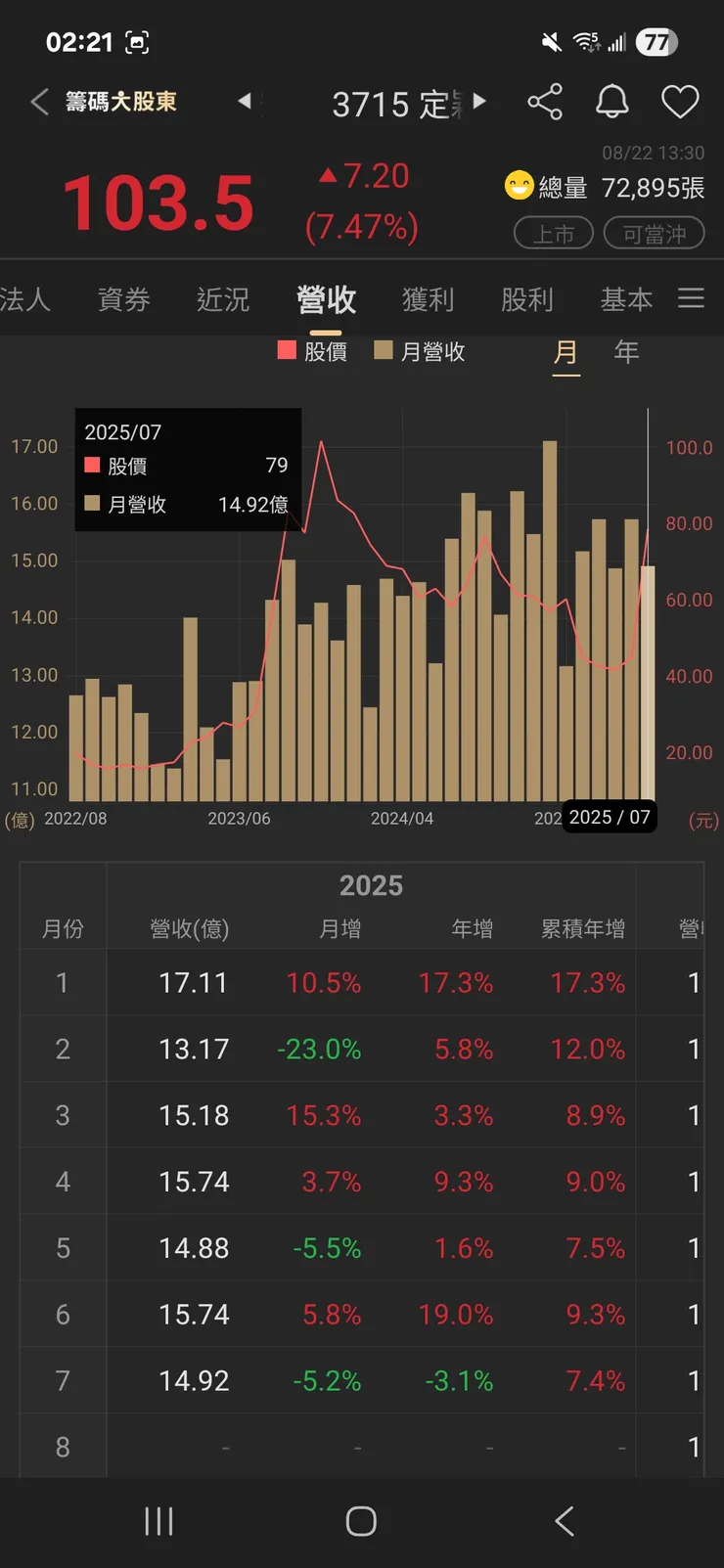Switch to the 獲利 tab
The width and height of the screenshot is (724, 1568).
pyautogui.click(x=428, y=299)
